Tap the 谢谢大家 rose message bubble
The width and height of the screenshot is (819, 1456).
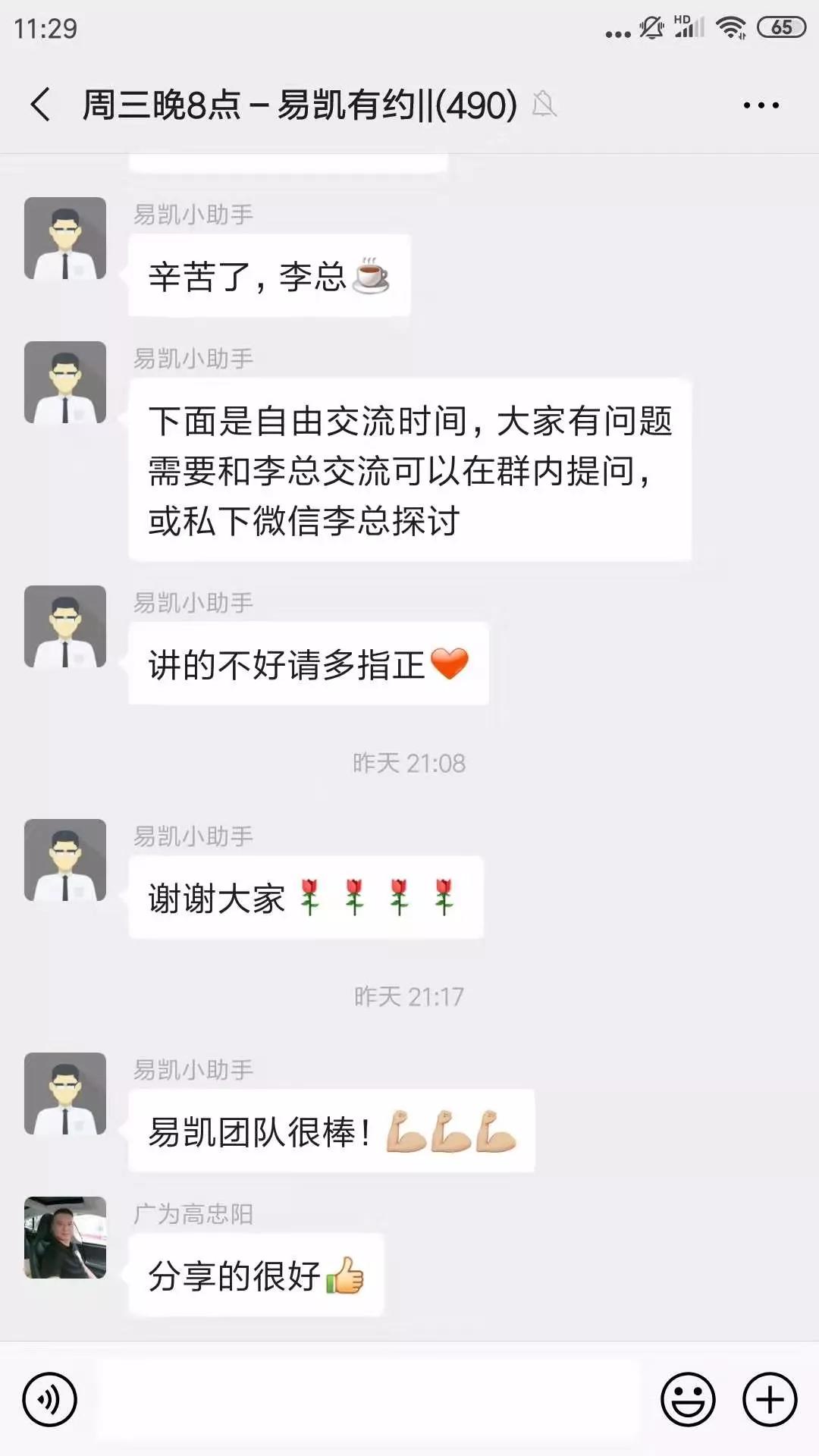coord(302,897)
